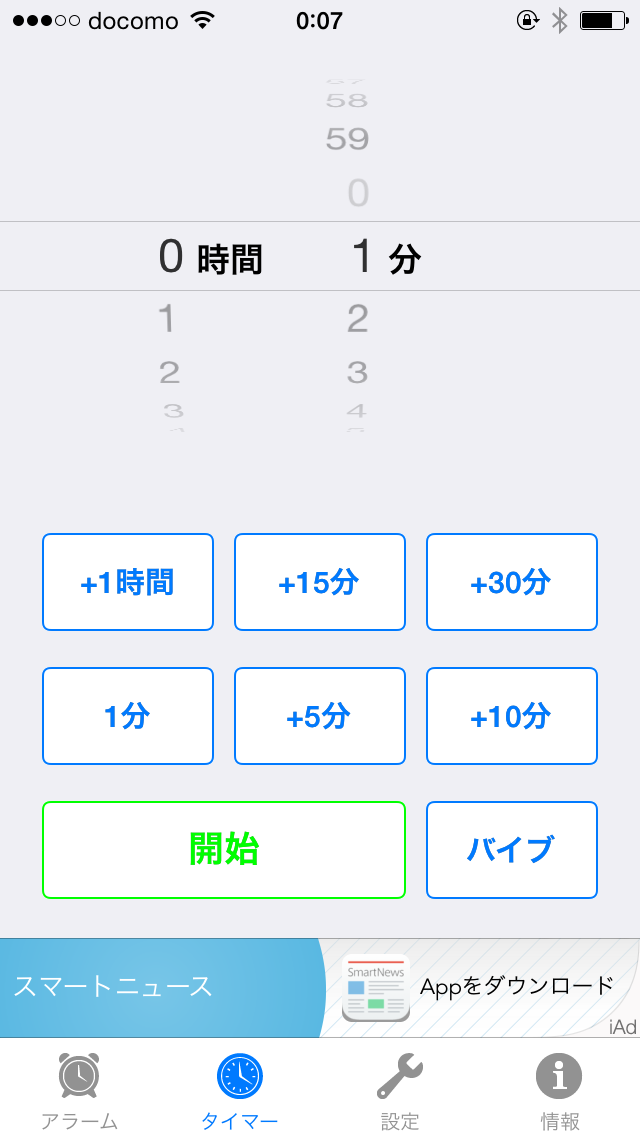Go to the 情報 info tab
Viewport: 640px width, 1136px height.
(x=559, y=1088)
